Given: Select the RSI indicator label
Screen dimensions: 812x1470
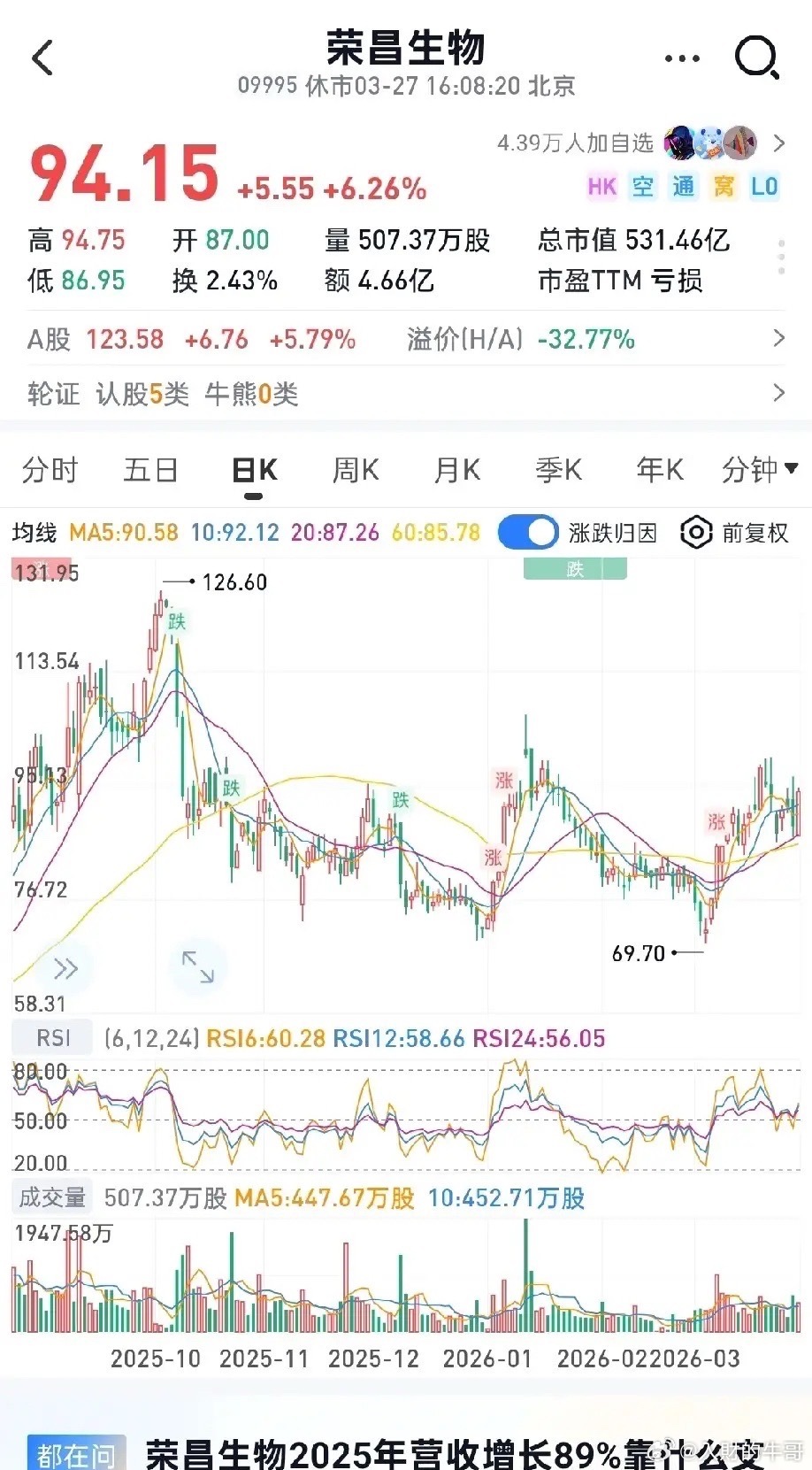Looking at the screenshot, I should pyautogui.click(x=51, y=1035).
